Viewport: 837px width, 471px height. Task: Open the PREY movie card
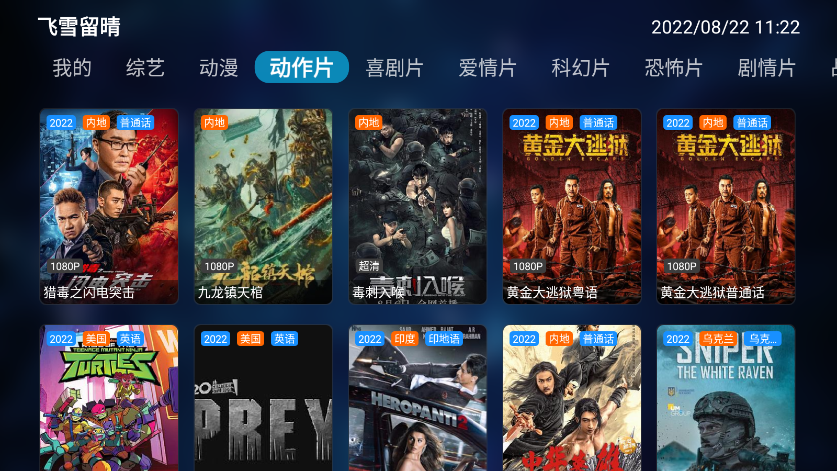coord(263,398)
